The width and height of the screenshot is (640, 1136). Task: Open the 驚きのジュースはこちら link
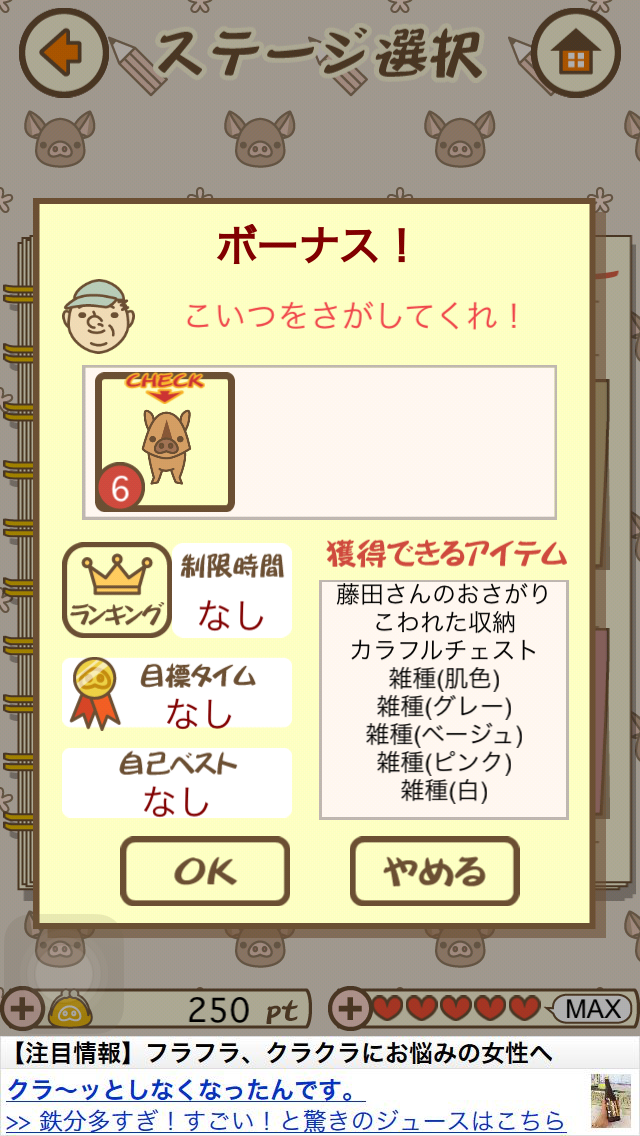[x=286, y=1120]
